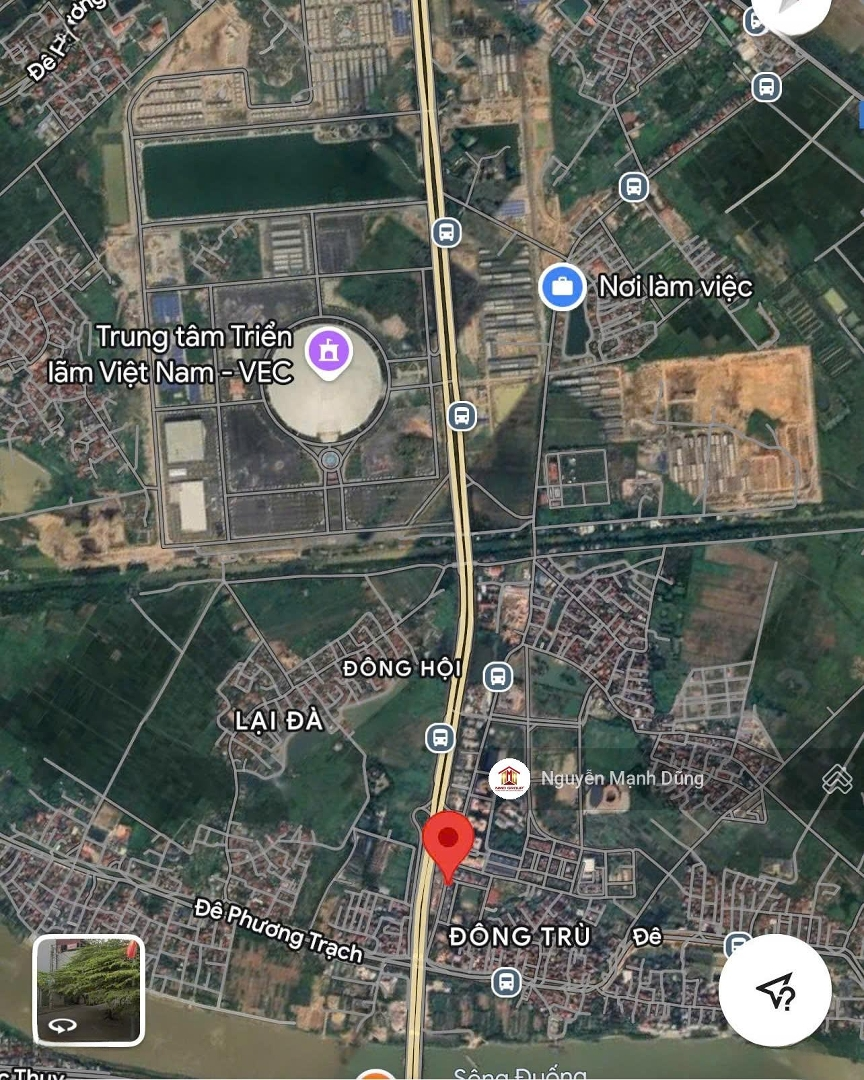Reset map orientation with the compass
Image resolution: width=864 pixels, height=1080 pixels.
click(x=792, y=12)
